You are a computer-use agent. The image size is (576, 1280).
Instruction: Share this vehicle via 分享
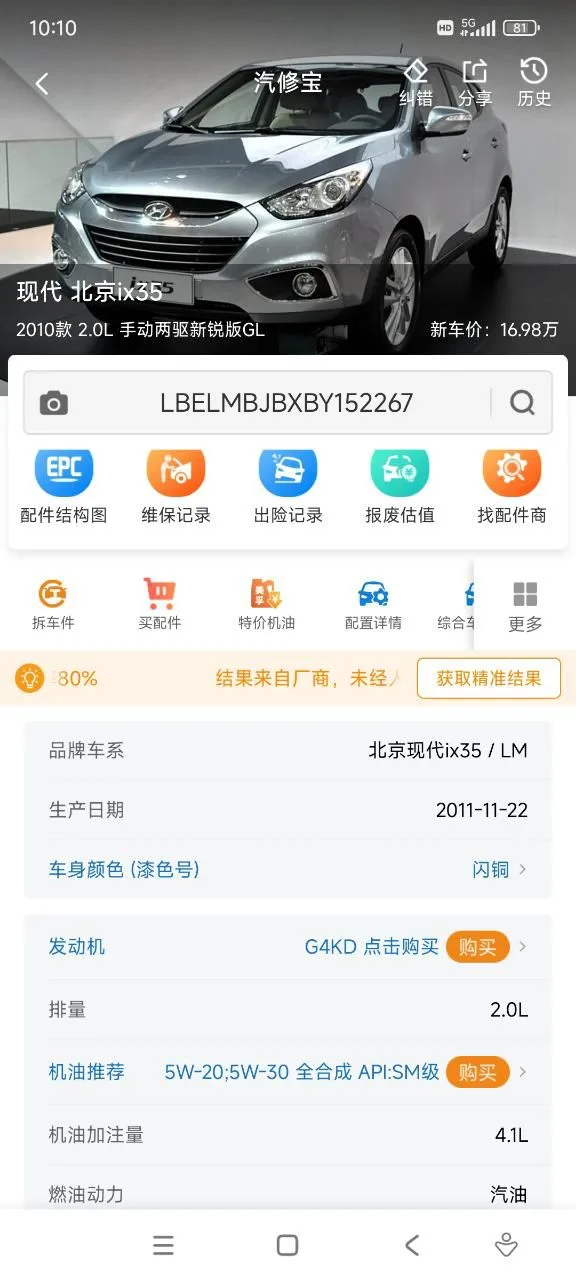click(475, 82)
